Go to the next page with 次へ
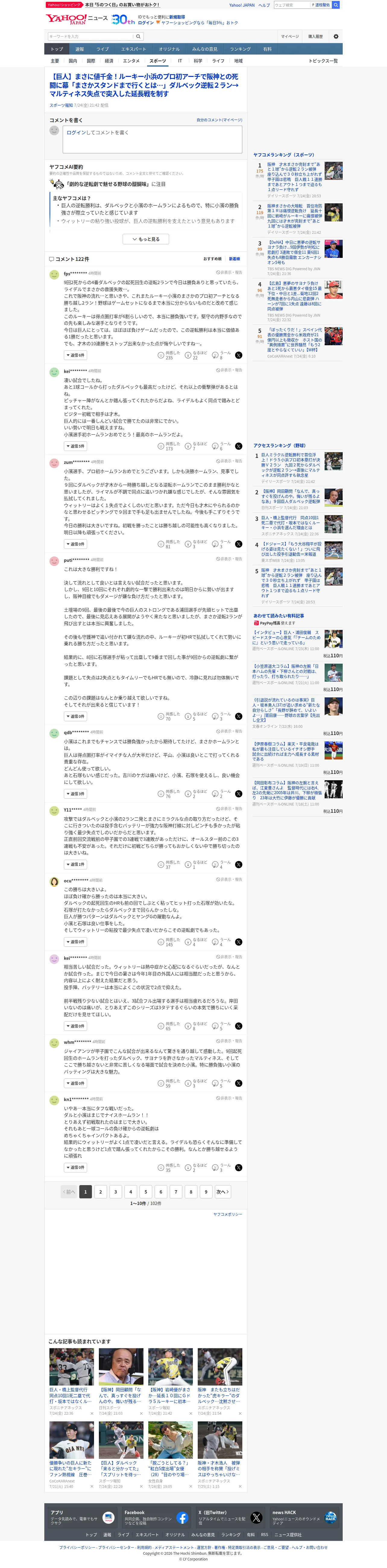The height and width of the screenshot is (1568, 387). [x=222, y=1192]
